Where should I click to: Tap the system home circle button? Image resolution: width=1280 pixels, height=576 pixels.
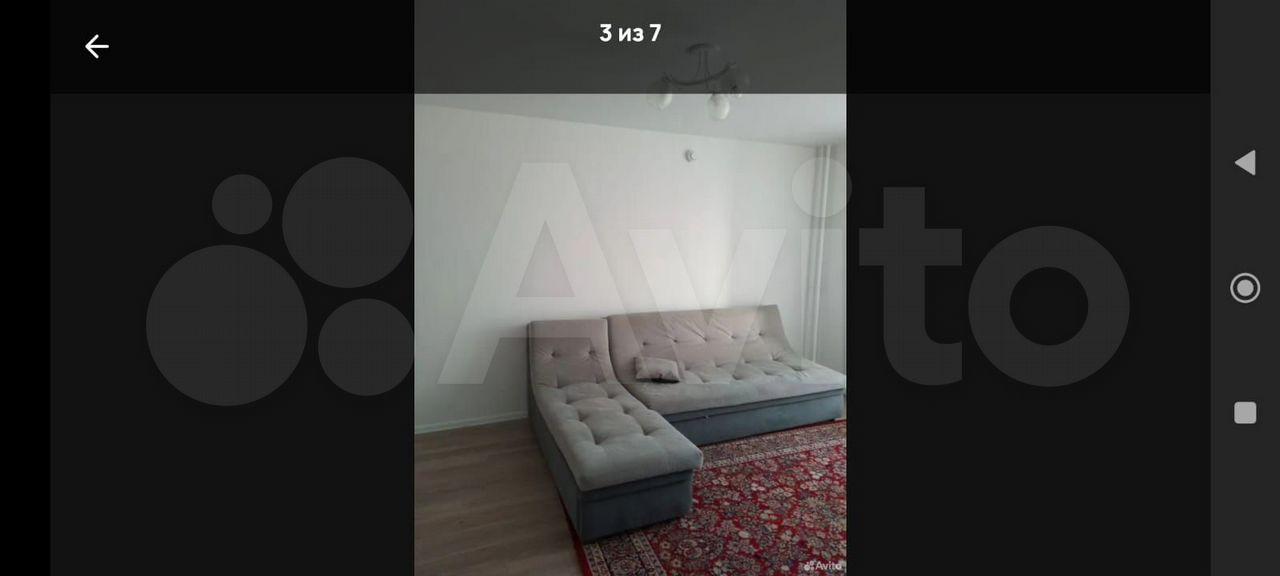click(x=1244, y=288)
